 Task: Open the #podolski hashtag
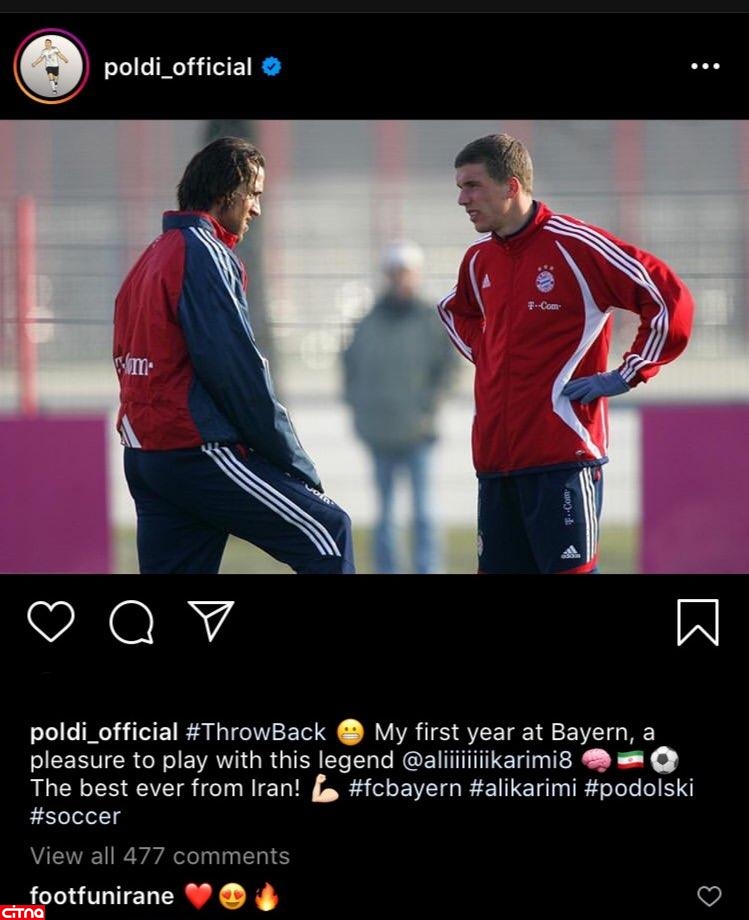point(639,788)
